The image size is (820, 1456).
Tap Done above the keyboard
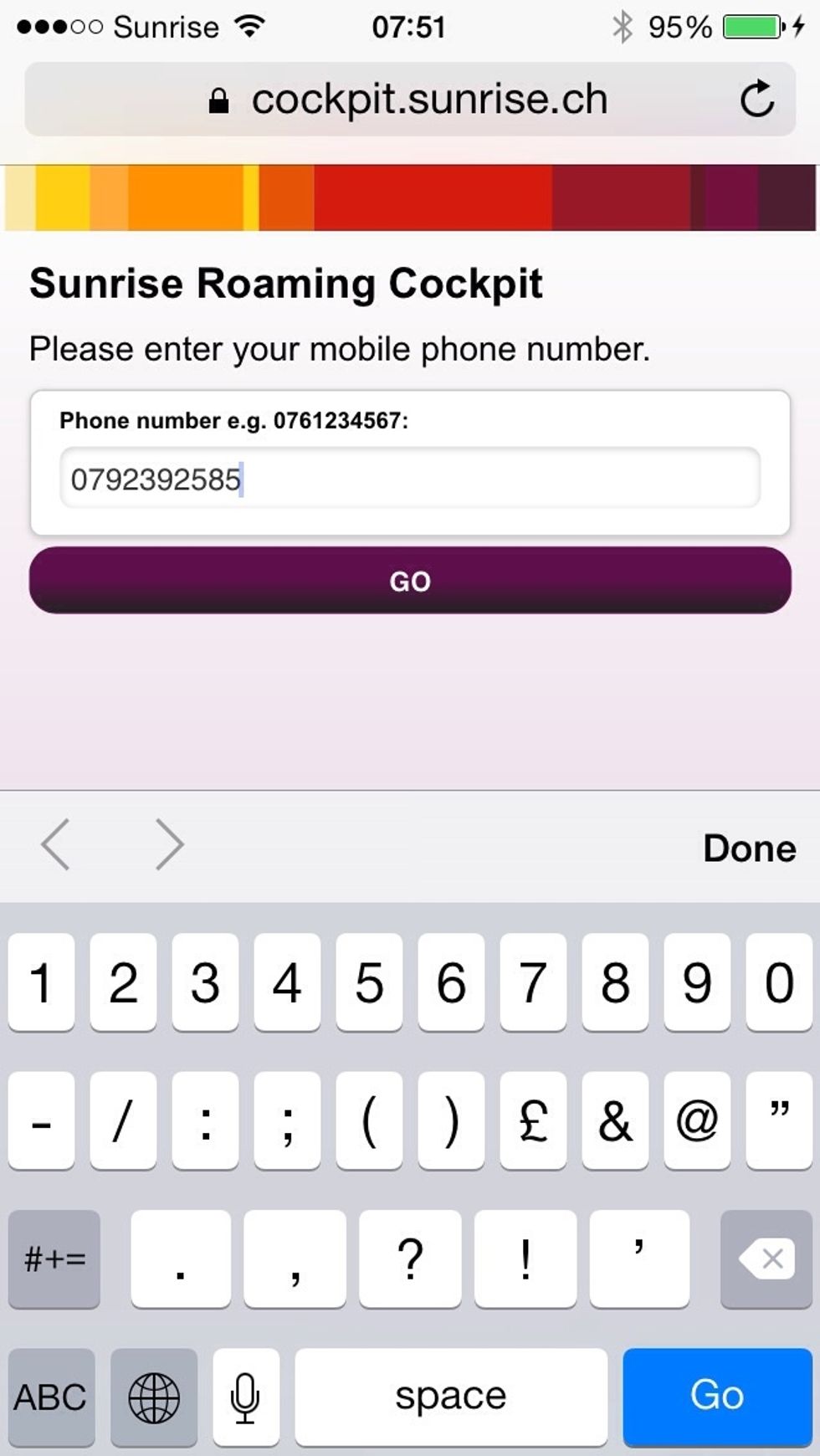point(750,848)
